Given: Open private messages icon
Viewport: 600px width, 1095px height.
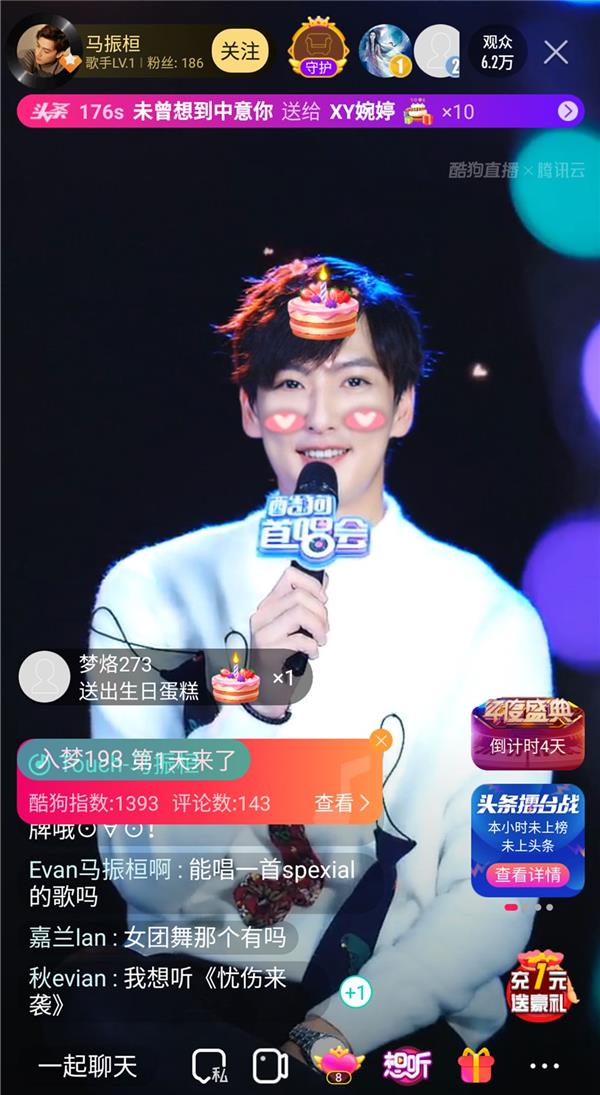Looking at the screenshot, I should (210, 1066).
